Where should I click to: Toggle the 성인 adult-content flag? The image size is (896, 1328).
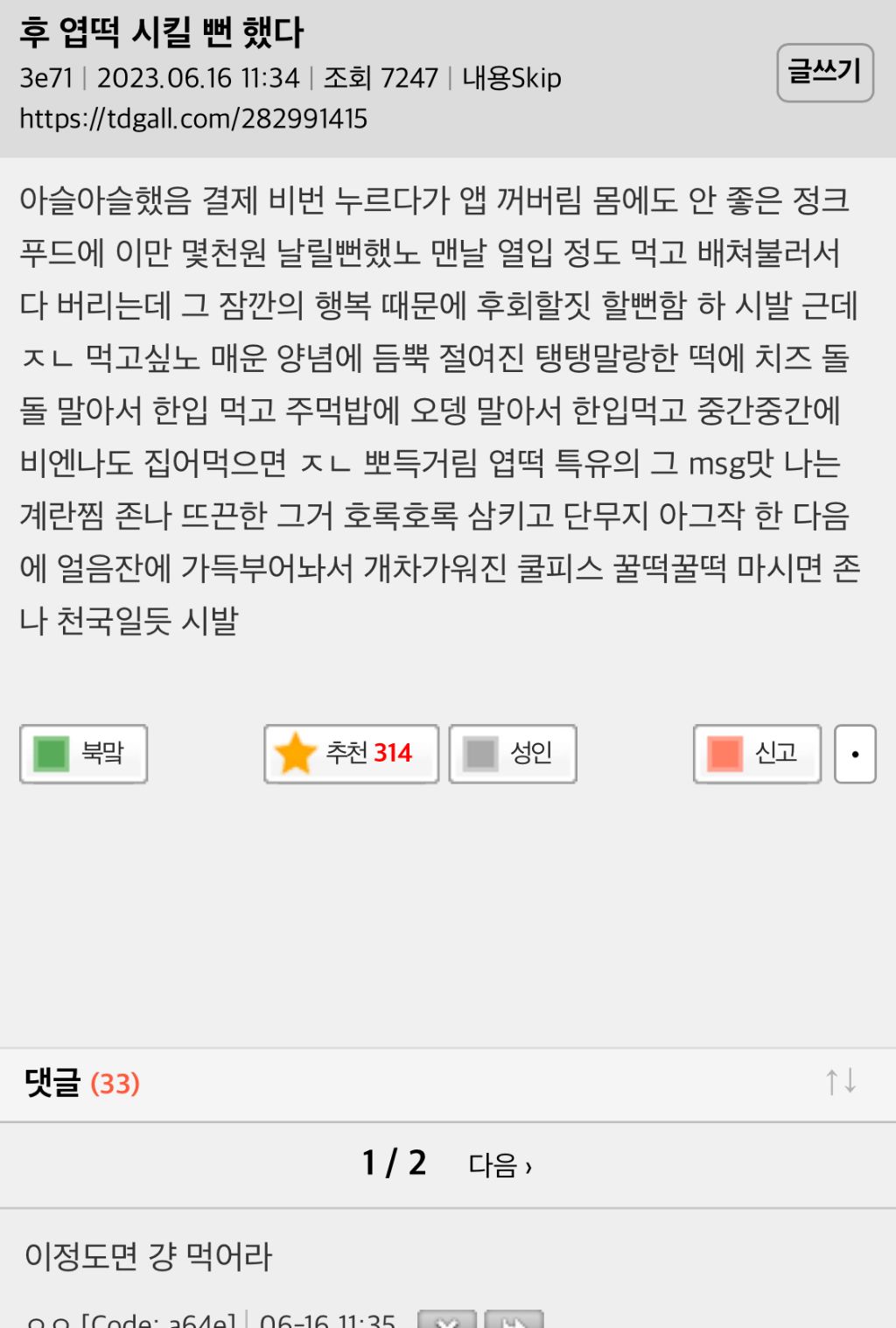pyautogui.click(x=512, y=754)
